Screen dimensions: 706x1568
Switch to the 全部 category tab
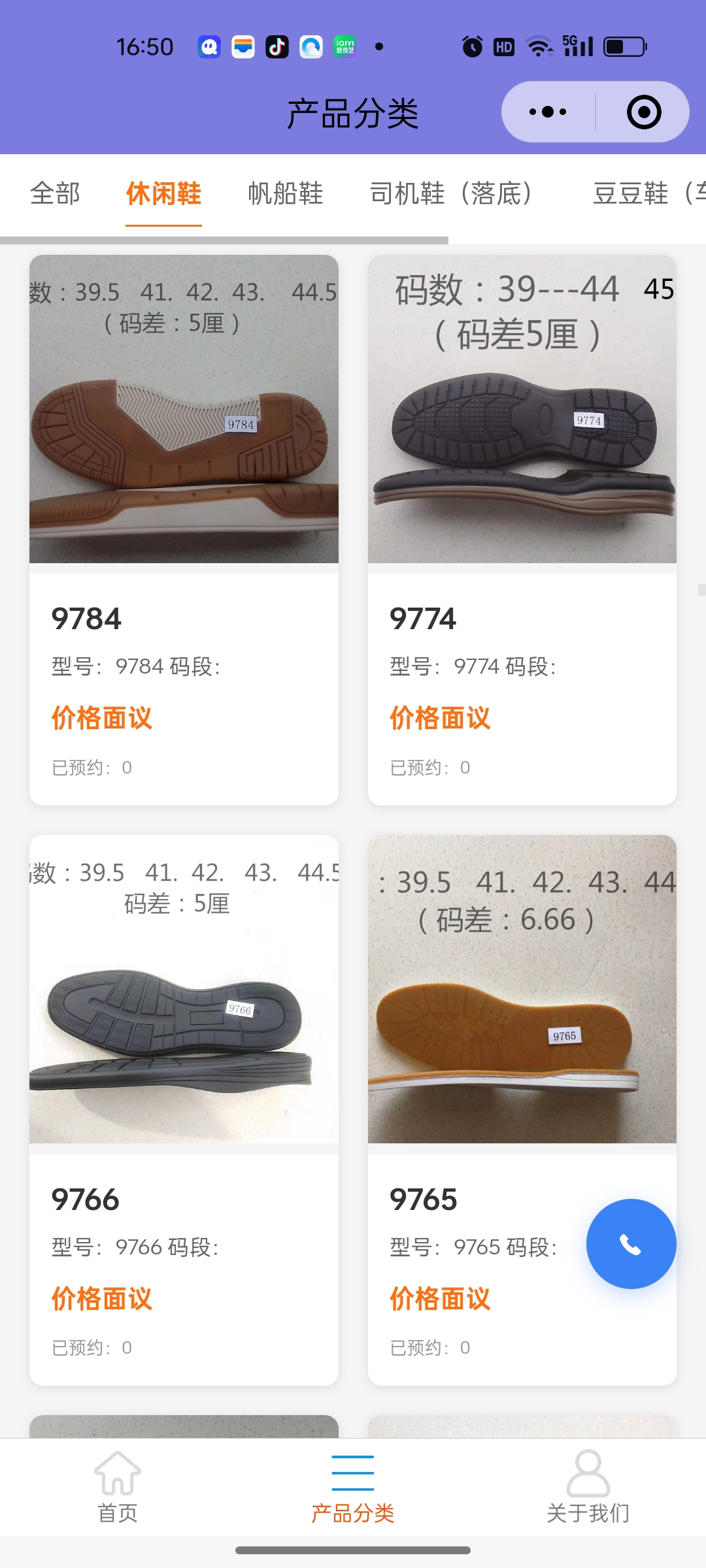56,193
